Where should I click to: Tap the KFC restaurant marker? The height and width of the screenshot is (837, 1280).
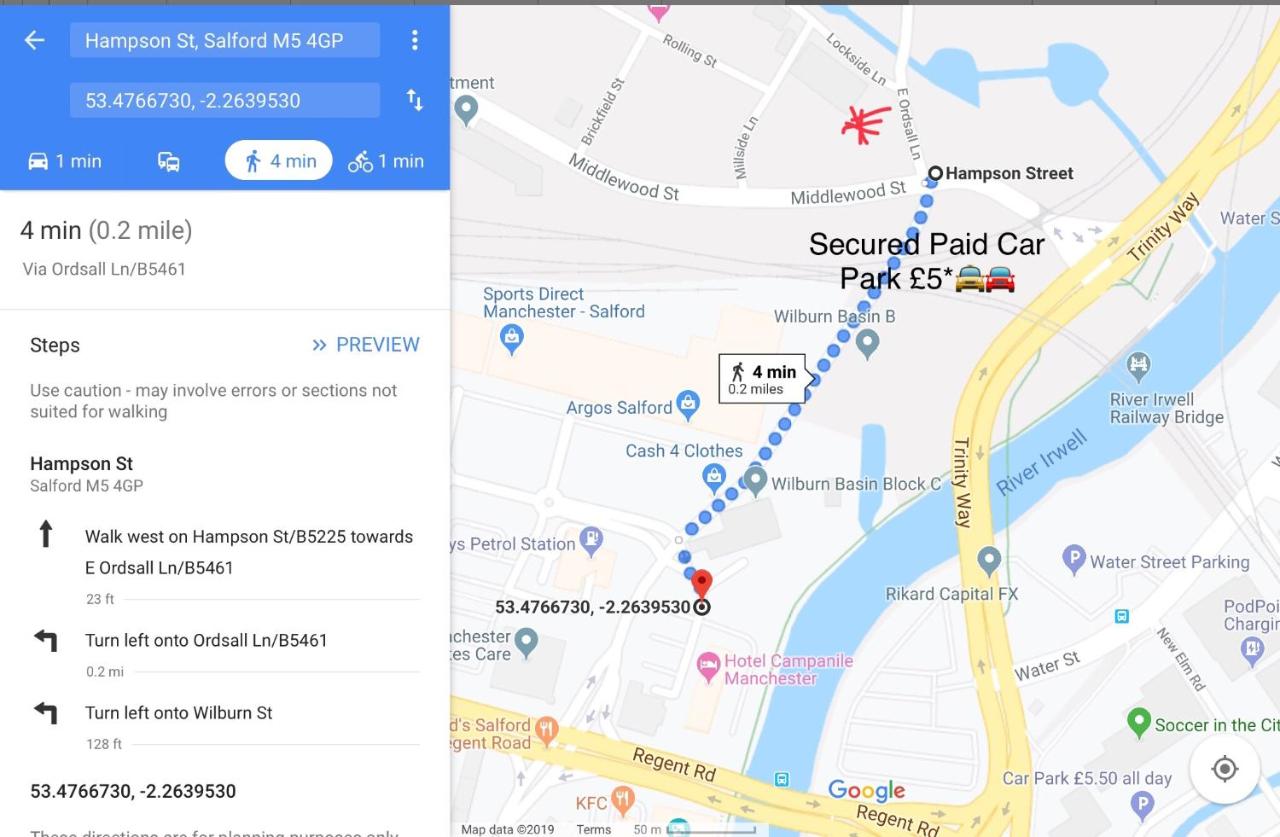pyautogui.click(x=622, y=799)
